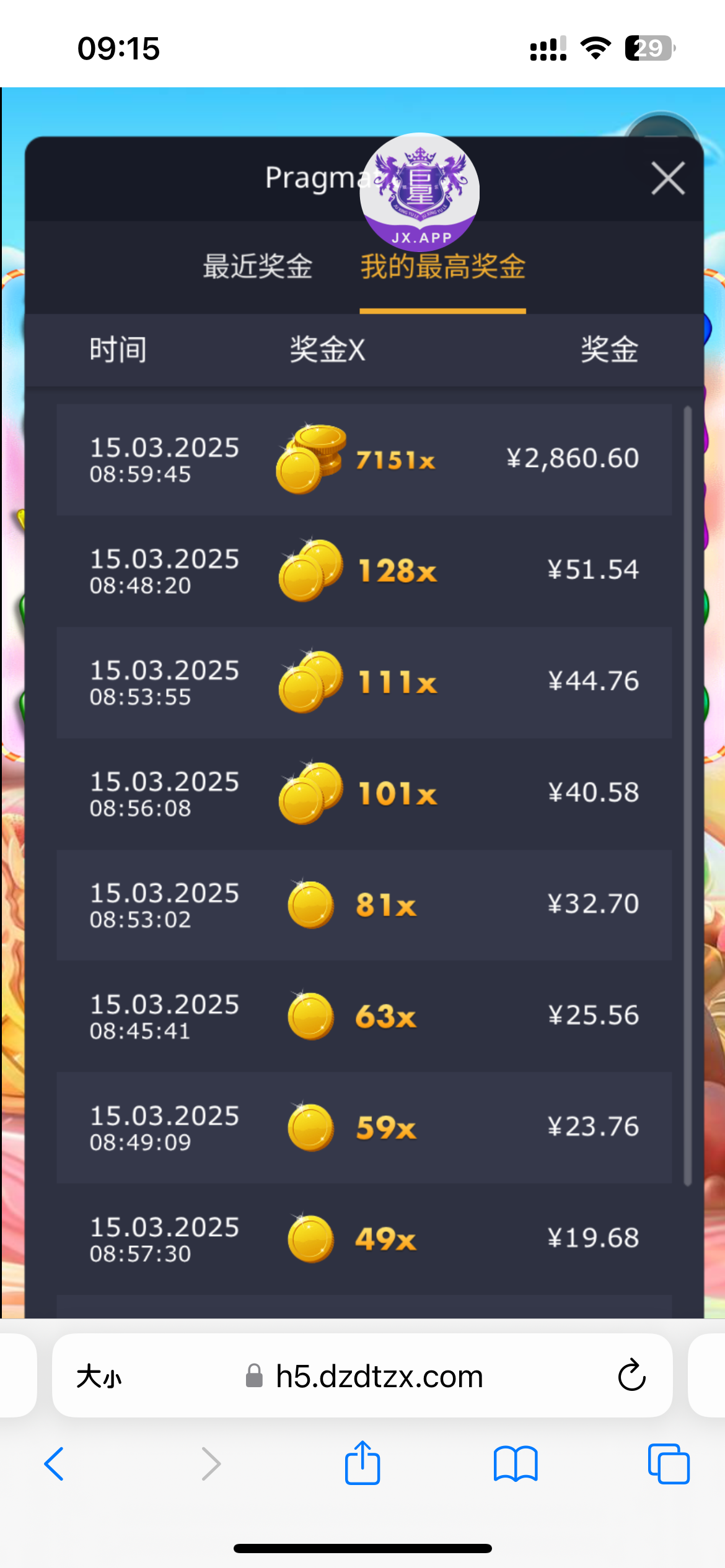Close the Pragmatic winnings dialog
The image size is (725, 1568).
pyautogui.click(x=668, y=178)
